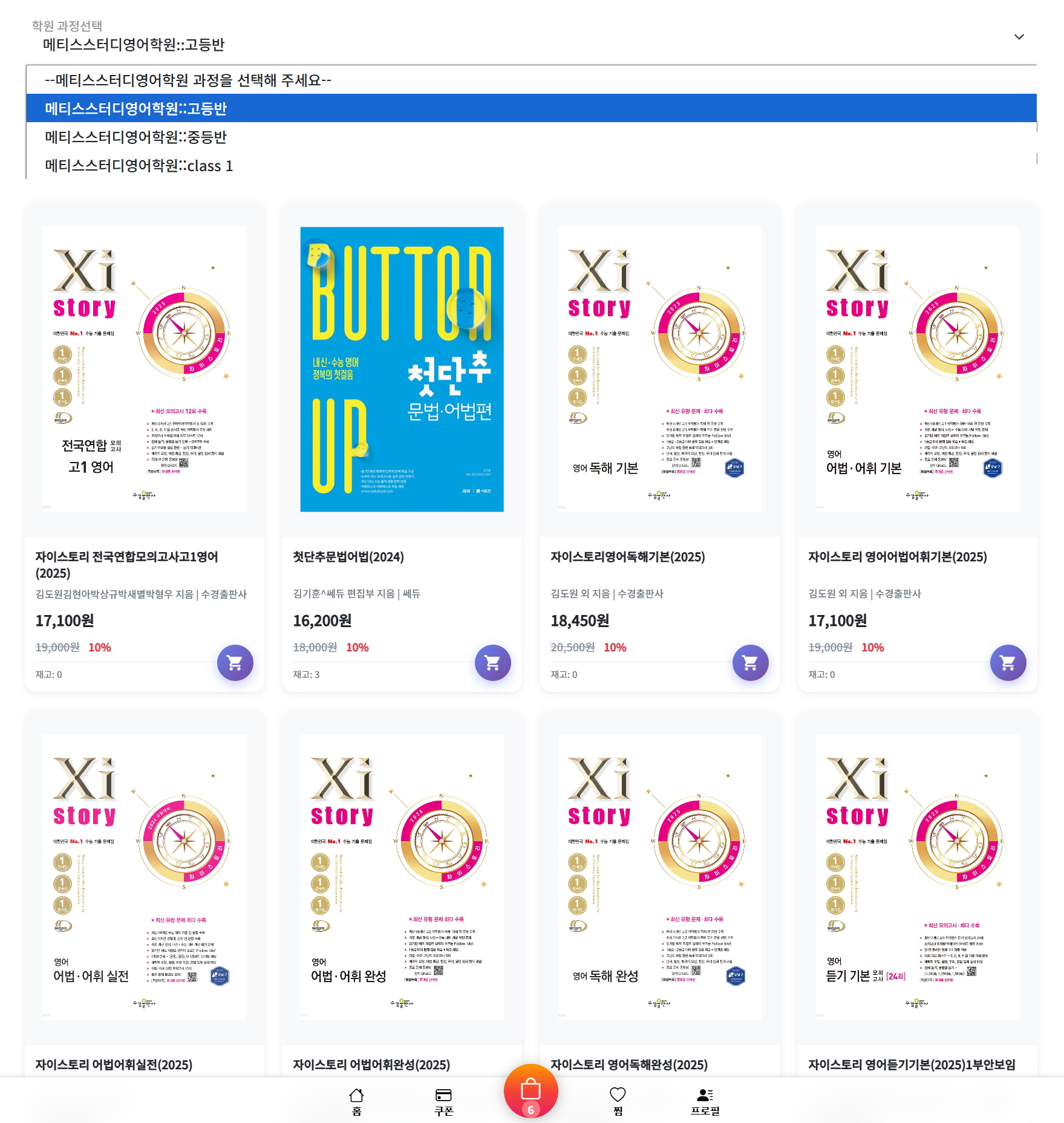Add 자이스토리영어독해기본(2025) to cart
Viewport: 1064px width, 1123px height.
[x=750, y=663]
